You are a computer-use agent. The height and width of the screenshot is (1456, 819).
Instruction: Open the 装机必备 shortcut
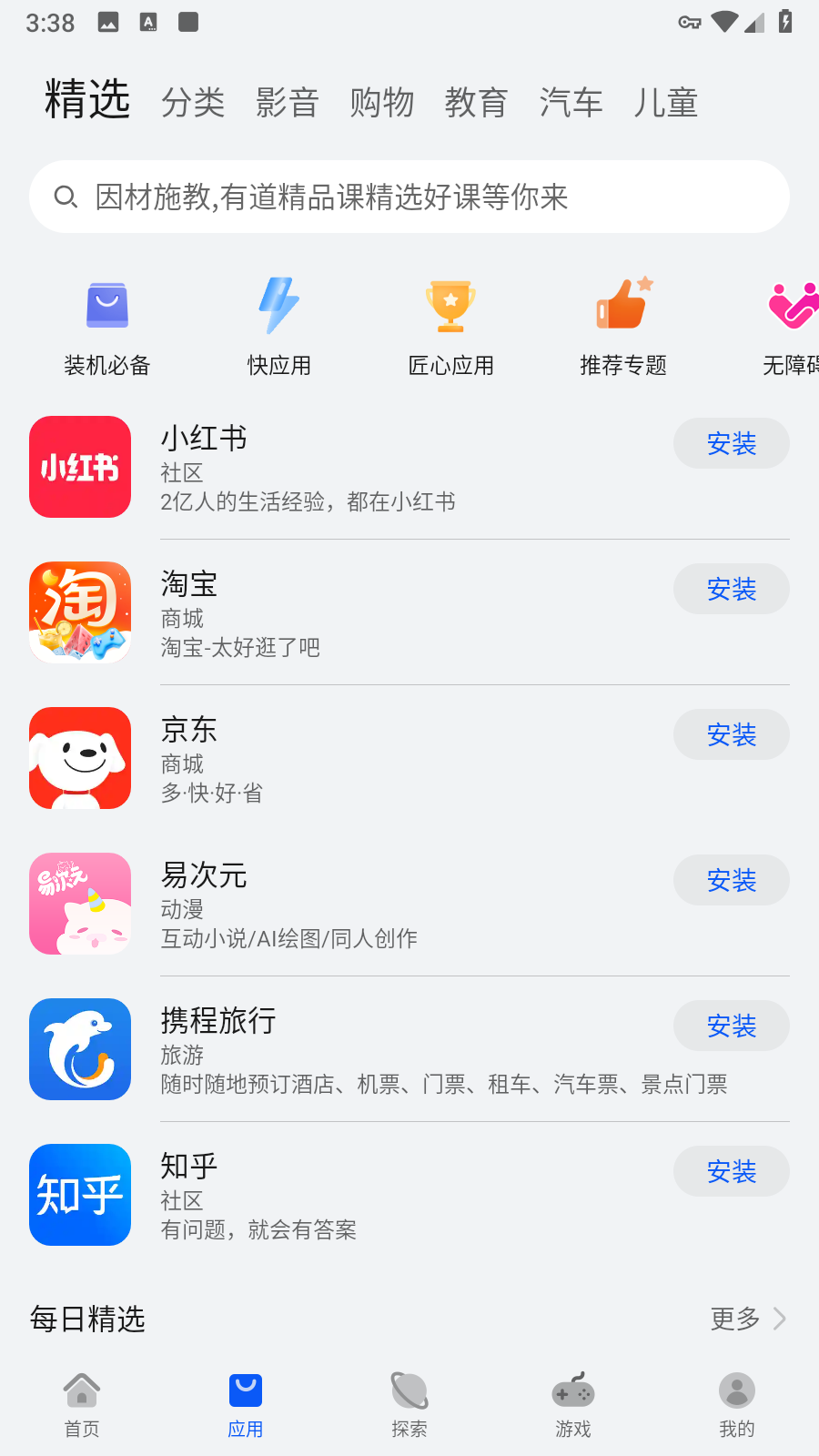[107, 326]
